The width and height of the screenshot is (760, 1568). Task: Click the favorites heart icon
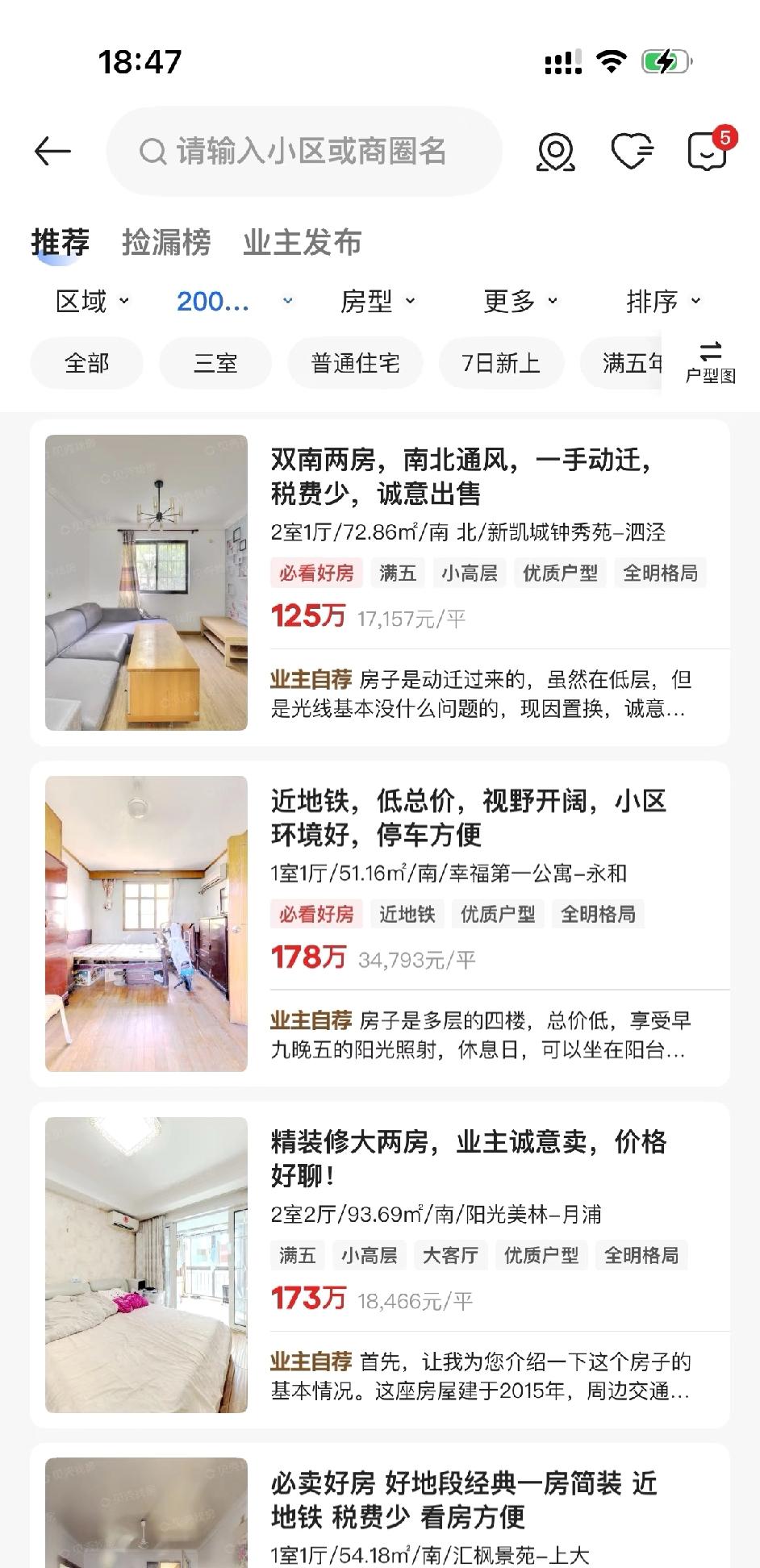click(633, 151)
